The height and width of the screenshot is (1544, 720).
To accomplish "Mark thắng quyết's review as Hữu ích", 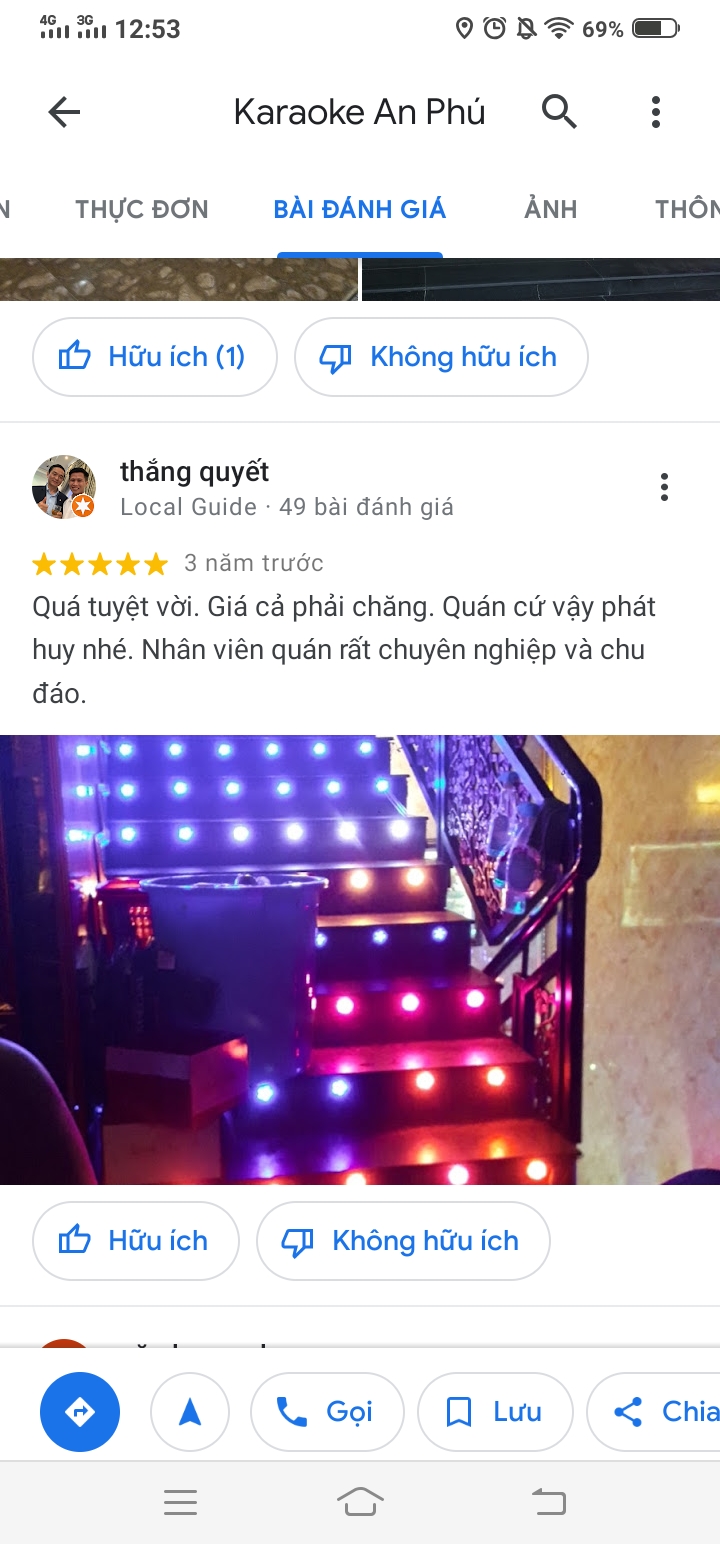I will point(136,1241).
